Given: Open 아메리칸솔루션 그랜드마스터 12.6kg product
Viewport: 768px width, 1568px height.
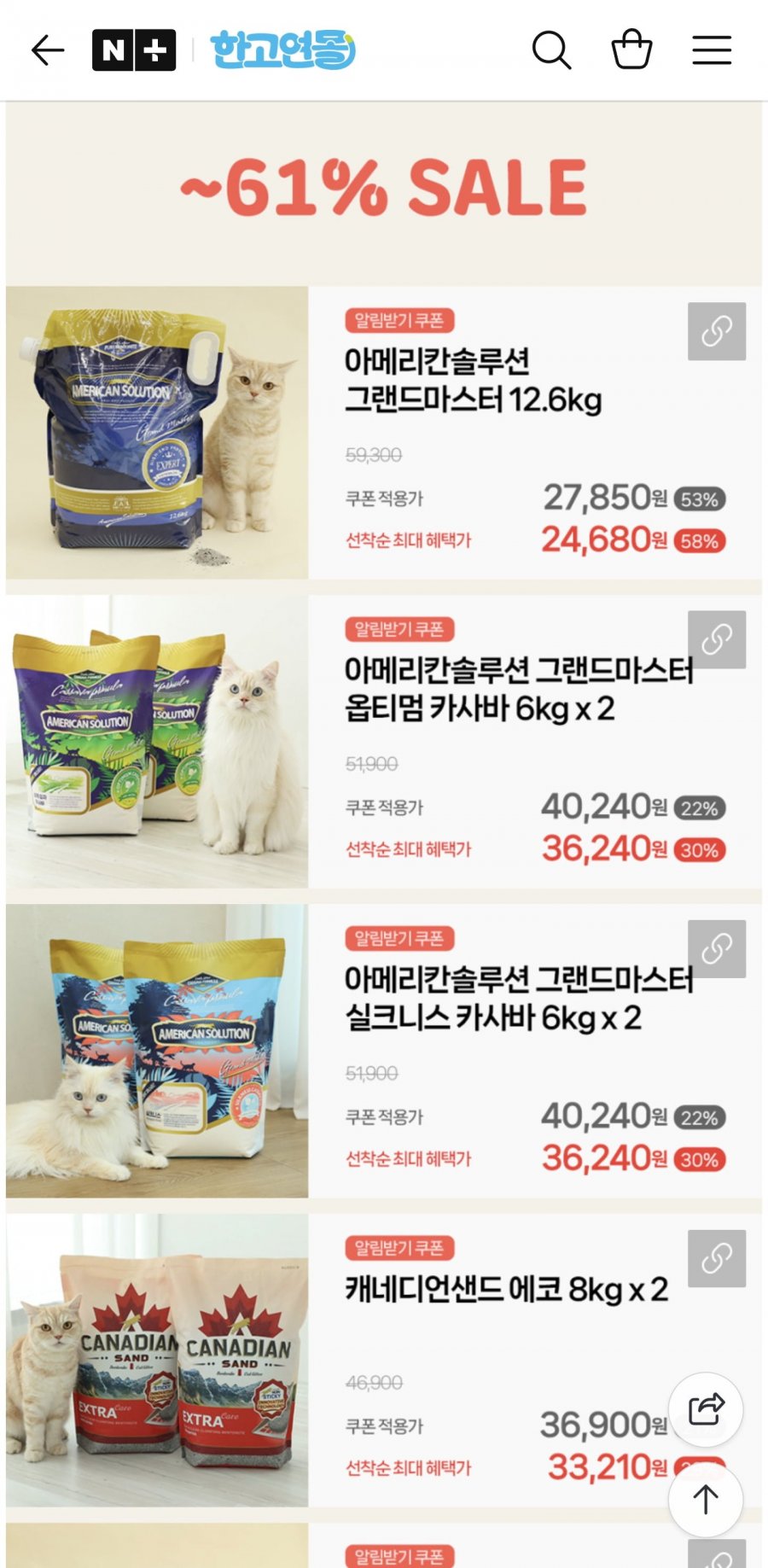Looking at the screenshot, I should click(473, 381).
